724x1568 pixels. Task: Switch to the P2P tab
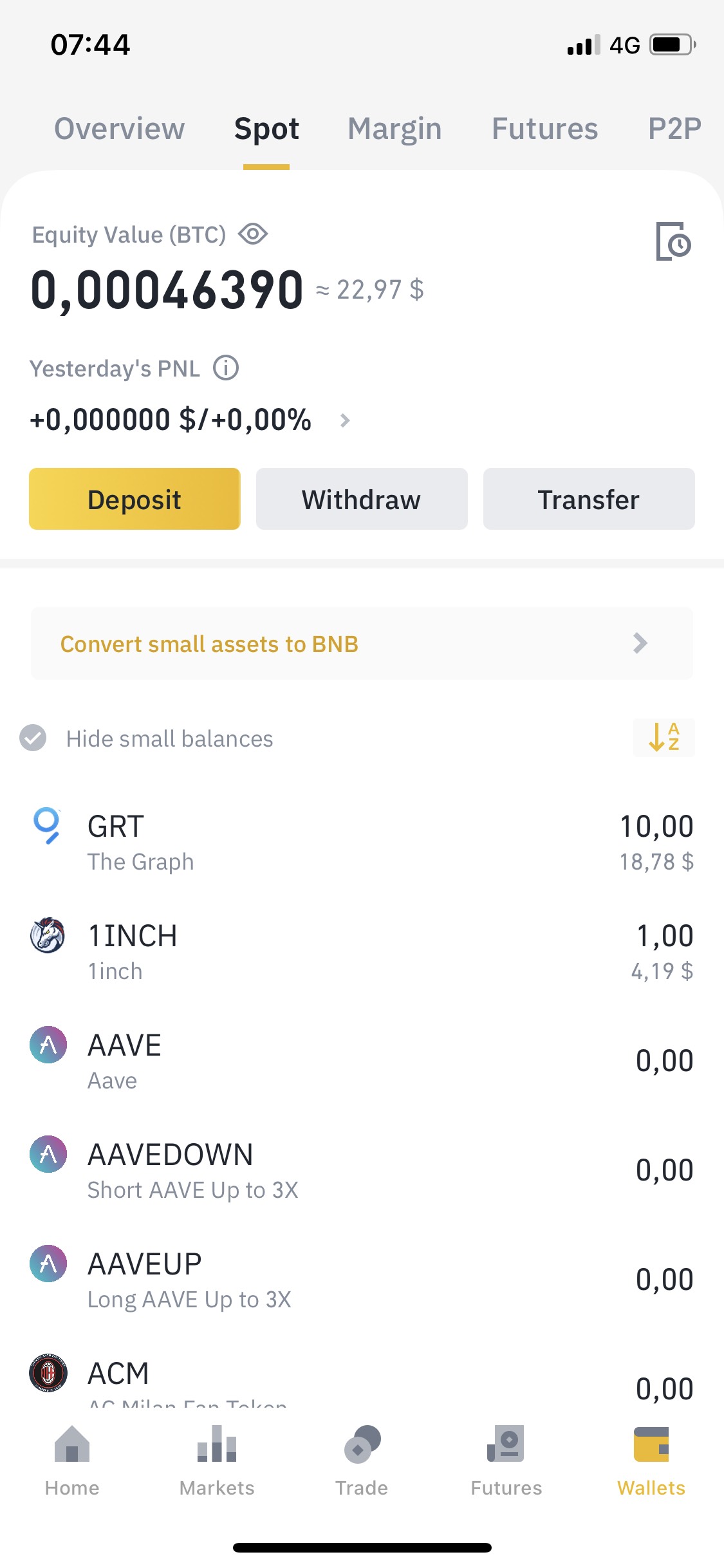[674, 129]
